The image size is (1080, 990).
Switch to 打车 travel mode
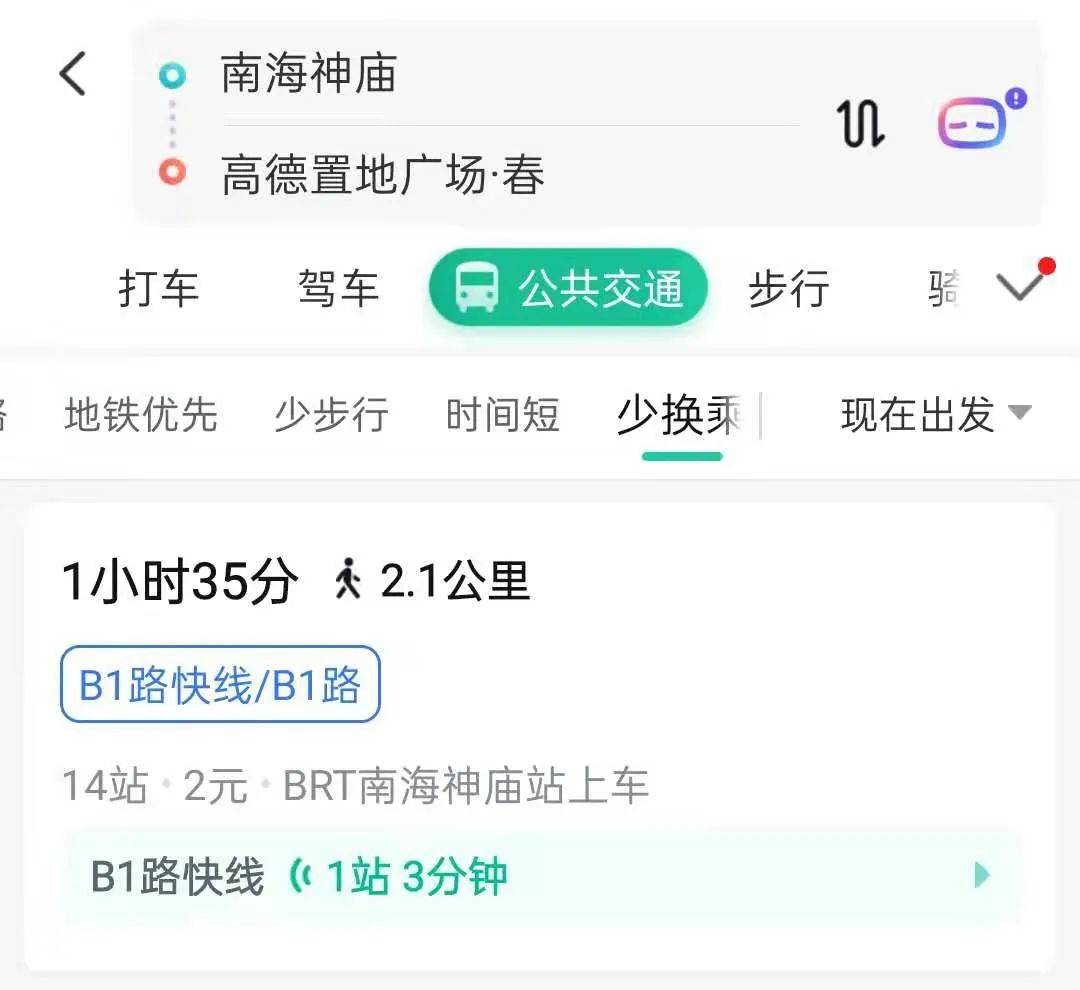click(x=159, y=289)
